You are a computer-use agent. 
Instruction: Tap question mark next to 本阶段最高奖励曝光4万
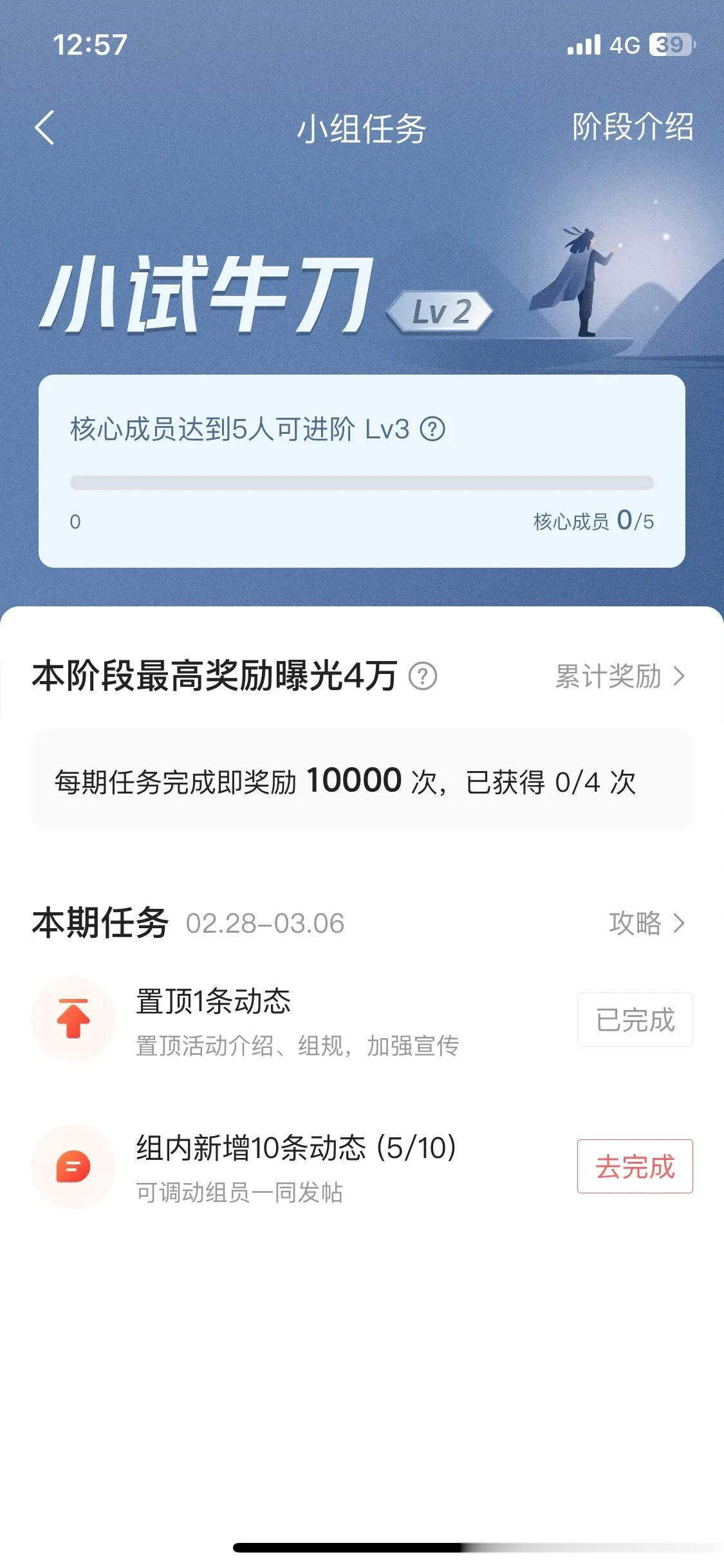423,677
